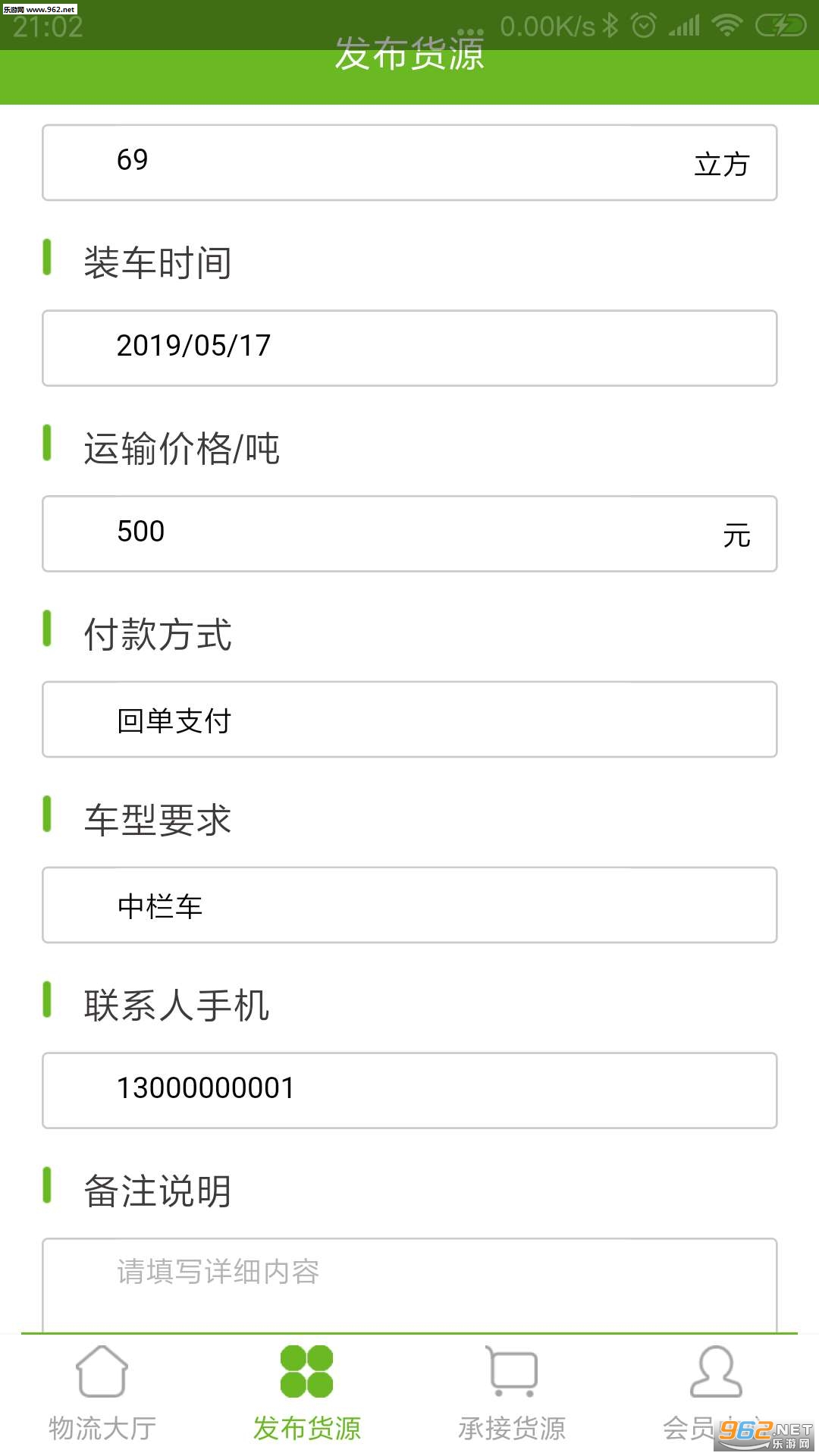
Task: Change payment method from 回单支付
Action: coord(409,719)
